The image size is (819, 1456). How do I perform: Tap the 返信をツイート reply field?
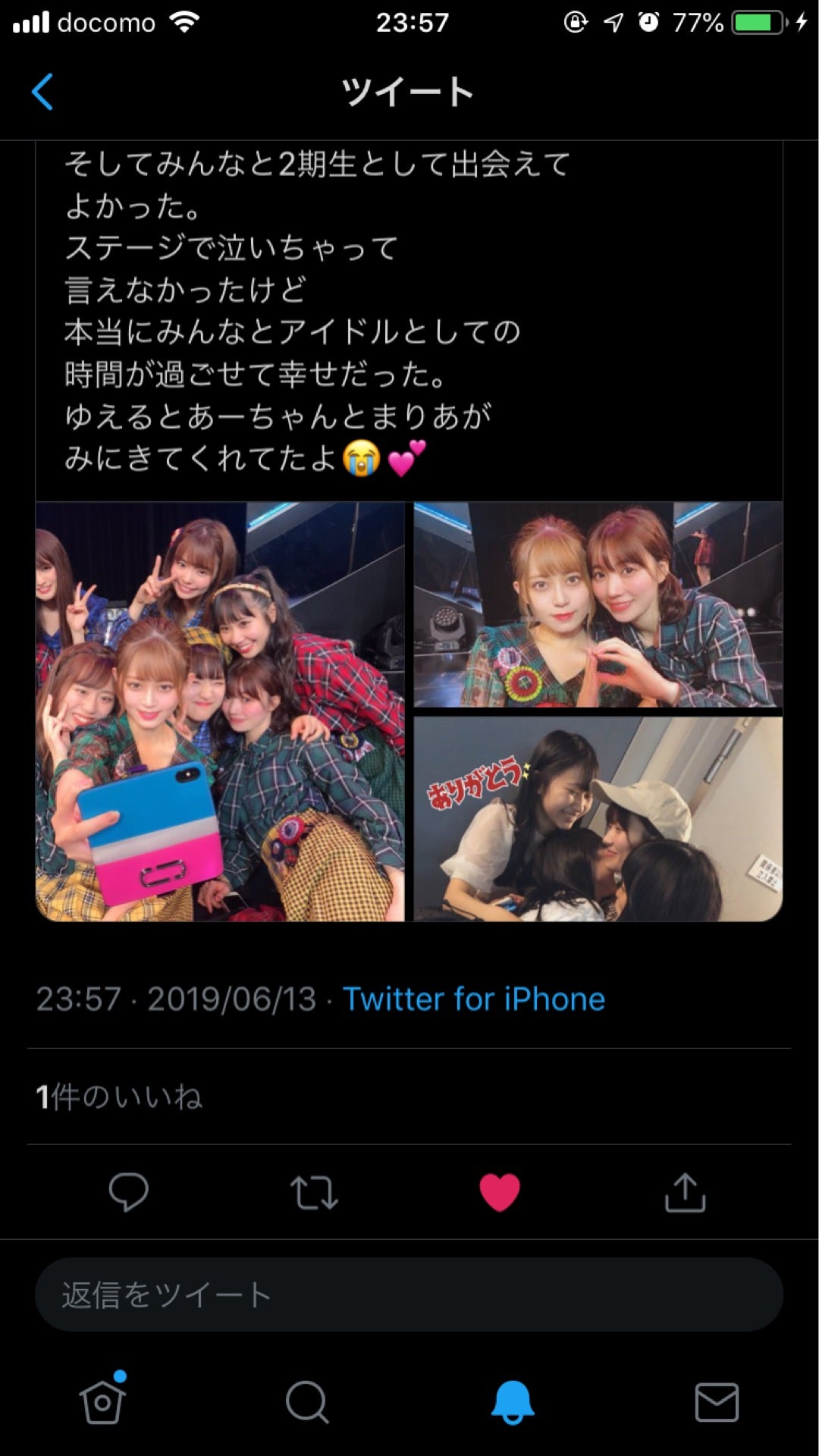[409, 1294]
